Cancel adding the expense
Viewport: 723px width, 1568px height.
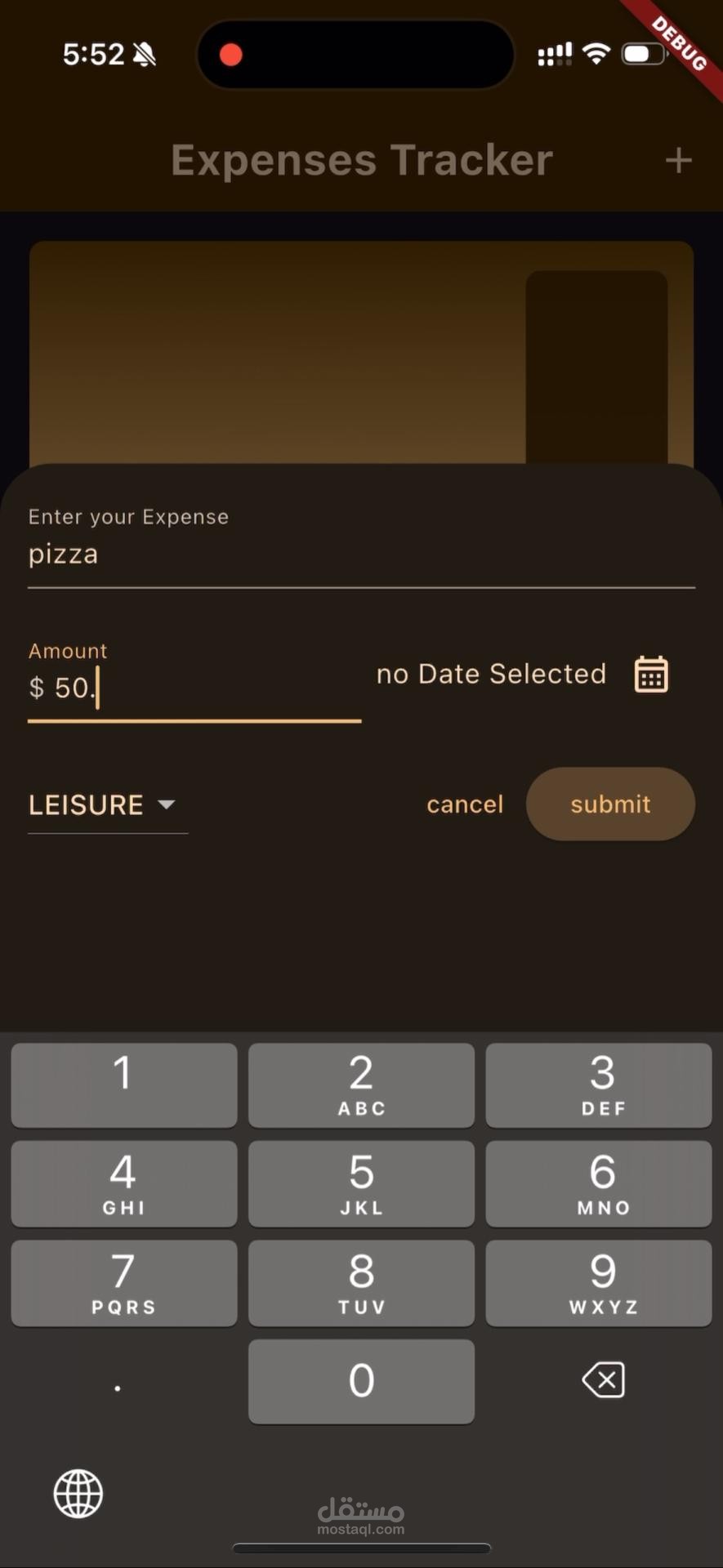point(465,804)
